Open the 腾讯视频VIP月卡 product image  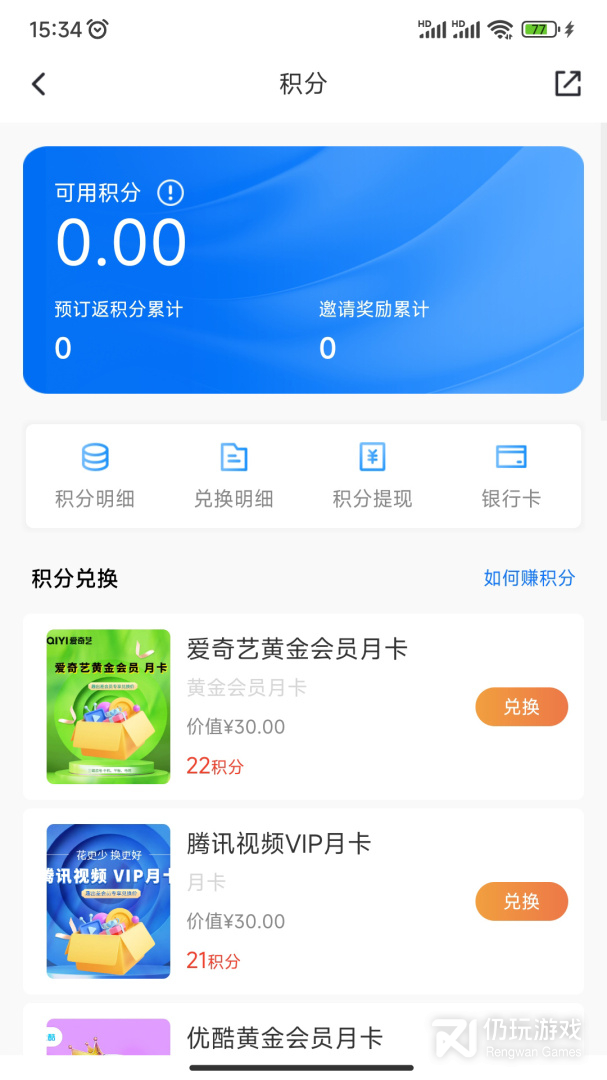pos(108,901)
